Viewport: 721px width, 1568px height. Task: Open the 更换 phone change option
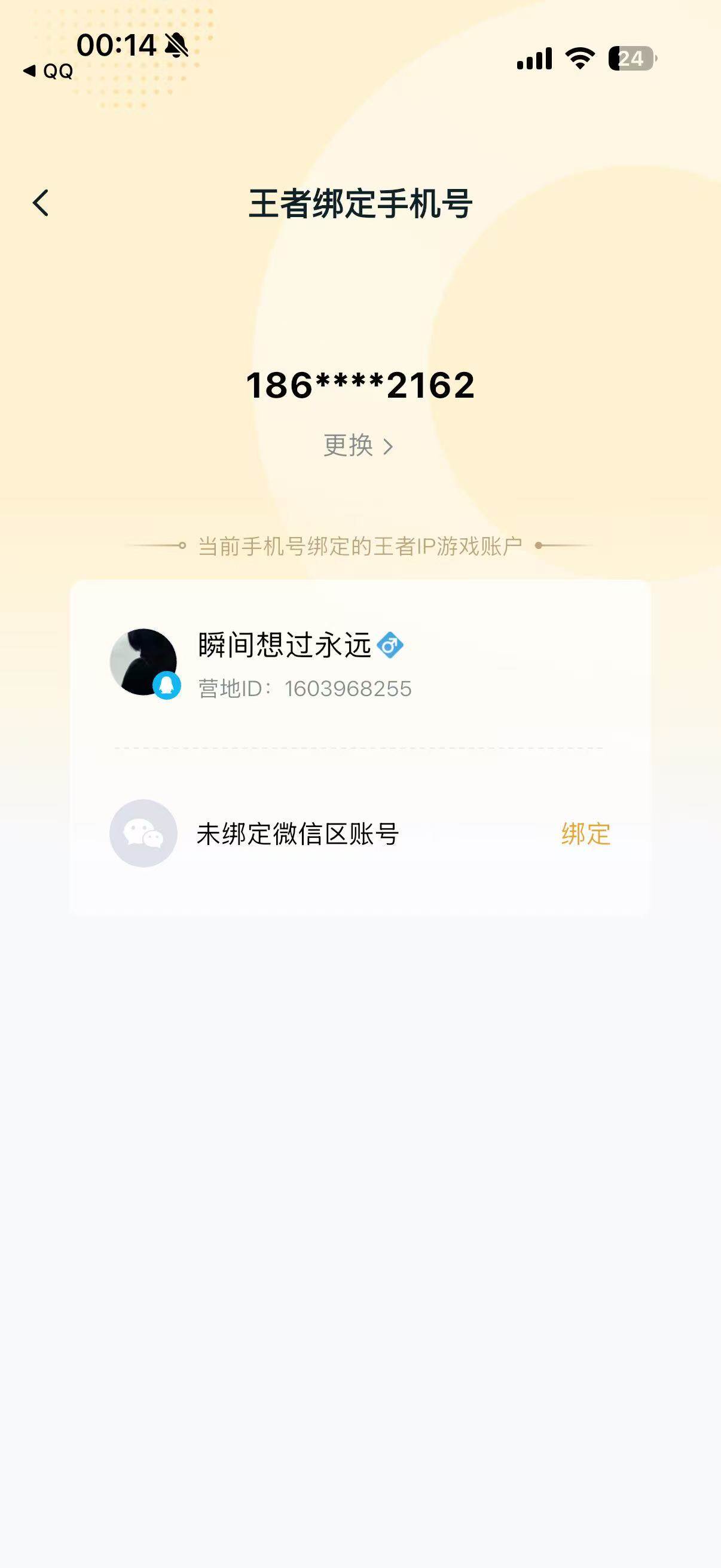(x=349, y=446)
